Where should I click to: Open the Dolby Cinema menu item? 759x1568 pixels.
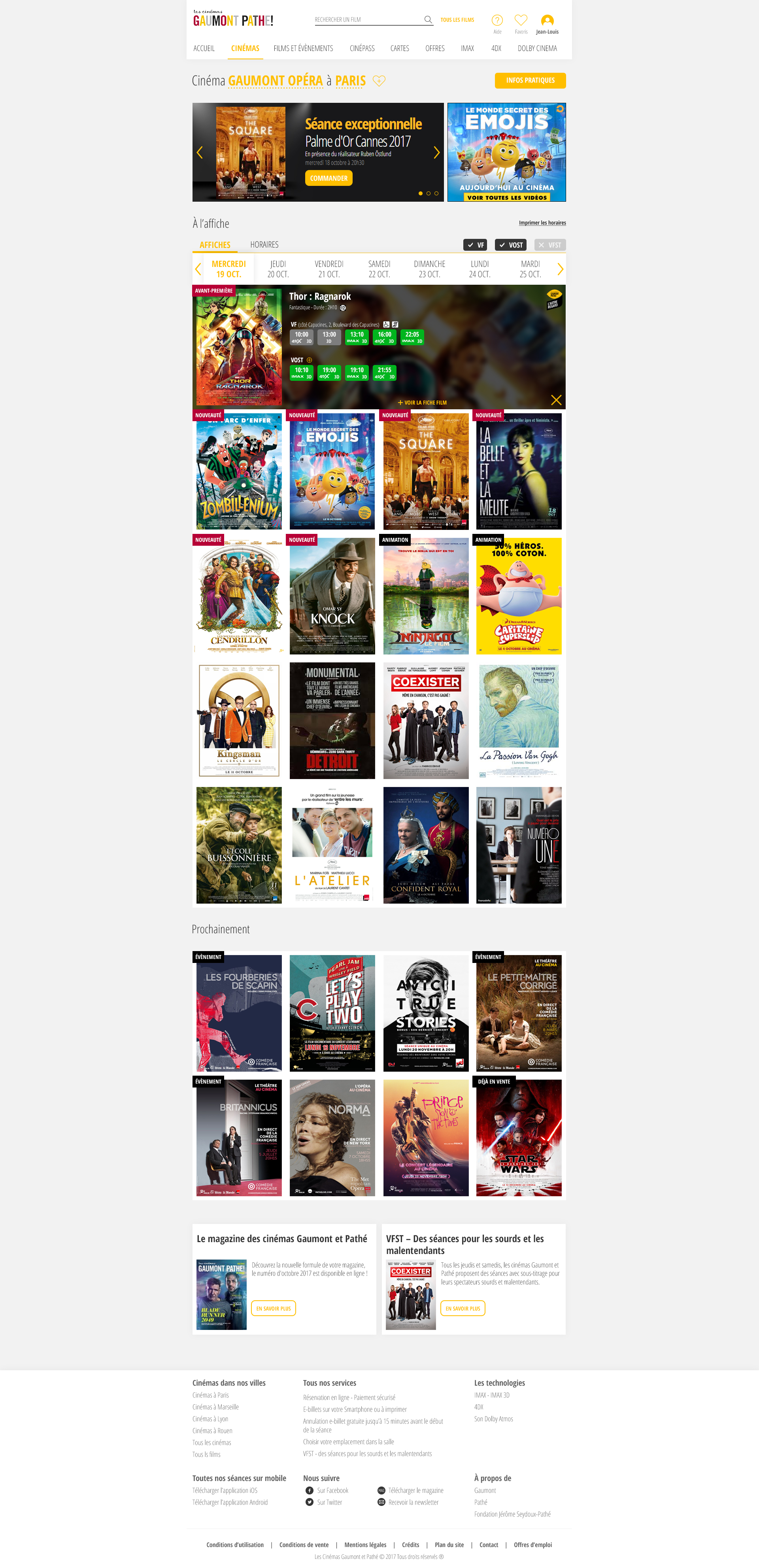pos(537,49)
